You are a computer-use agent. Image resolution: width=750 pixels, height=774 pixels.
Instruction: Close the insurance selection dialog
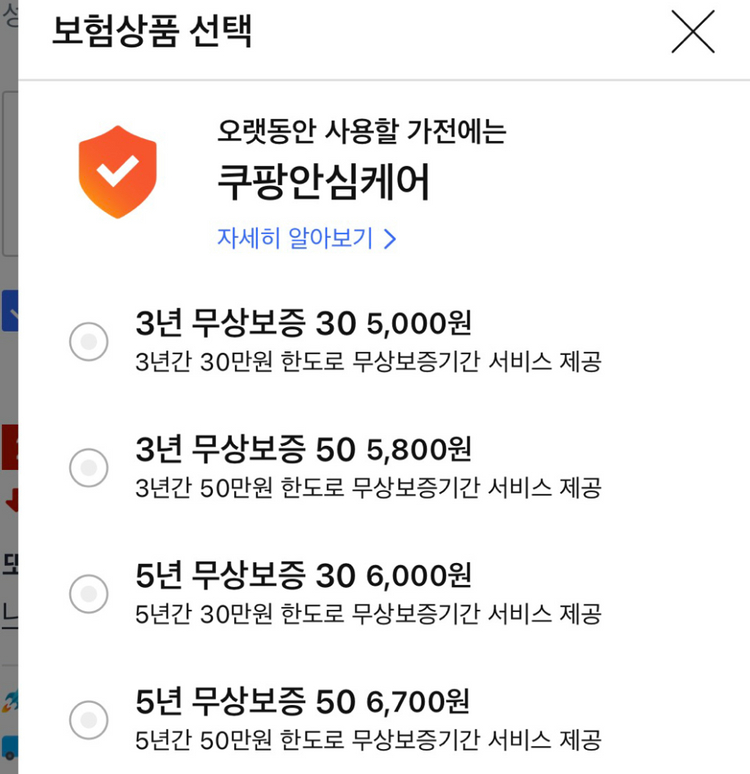(x=692, y=32)
